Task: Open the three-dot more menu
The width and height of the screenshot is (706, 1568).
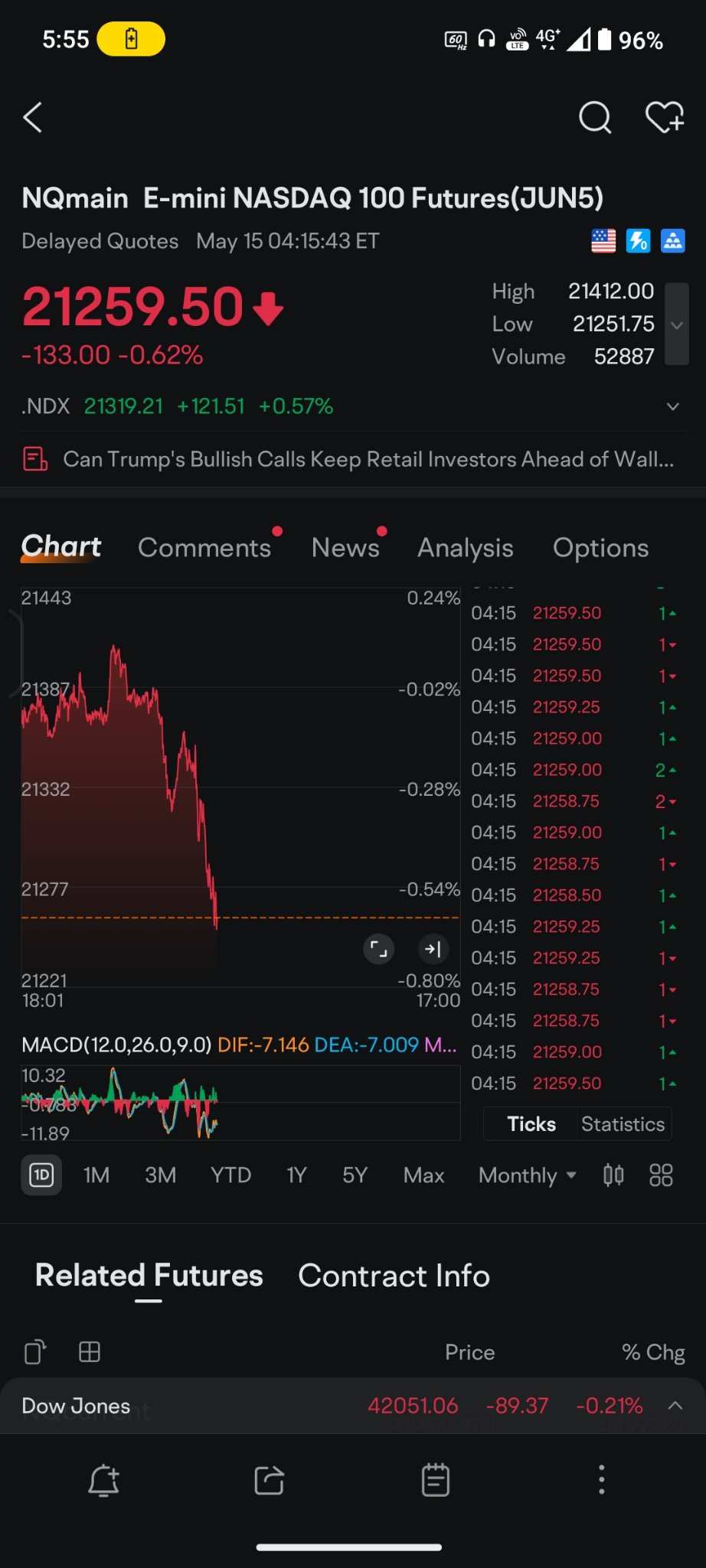Action: point(602,1480)
